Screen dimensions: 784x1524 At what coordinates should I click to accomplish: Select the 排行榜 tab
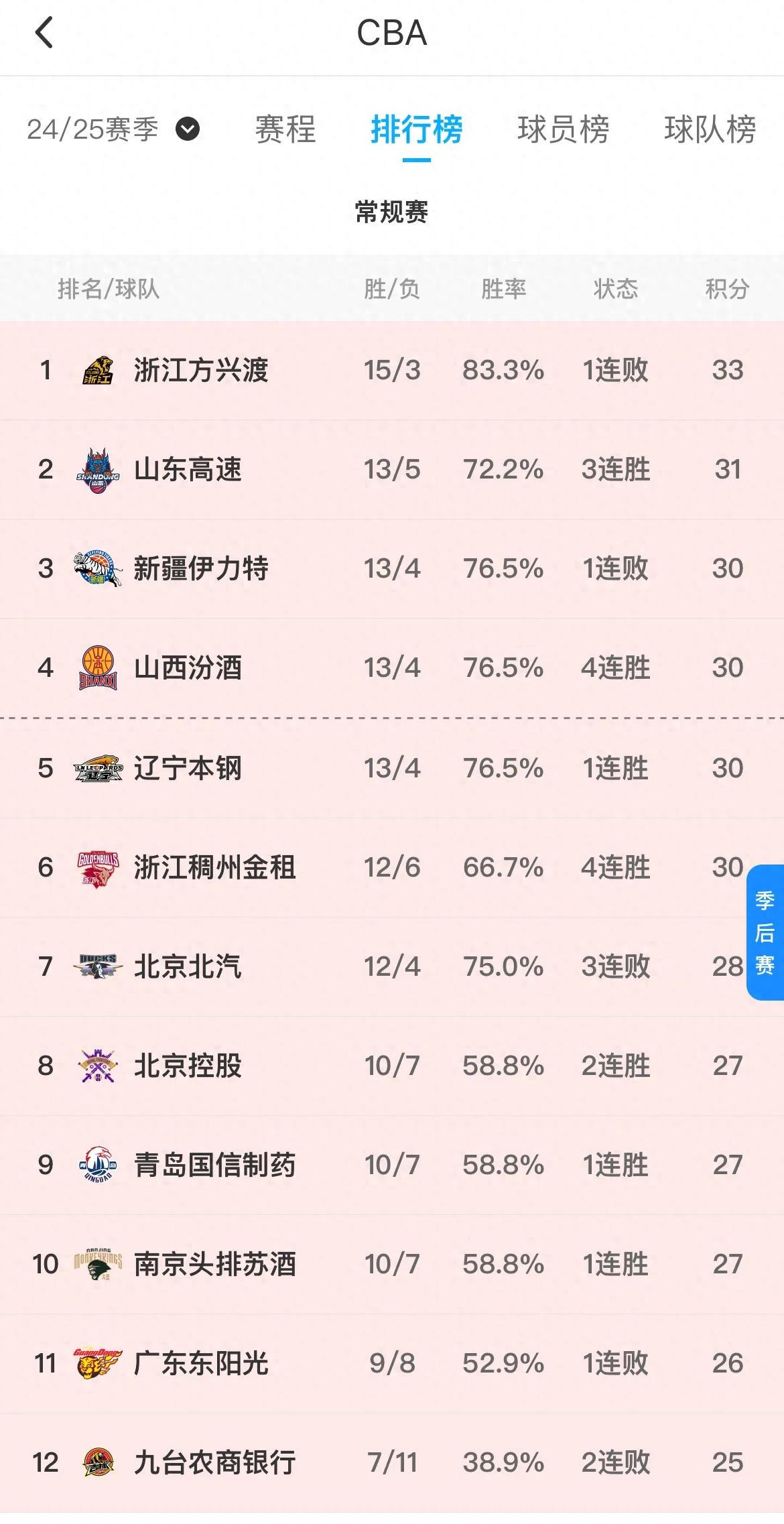tap(416, 129)
